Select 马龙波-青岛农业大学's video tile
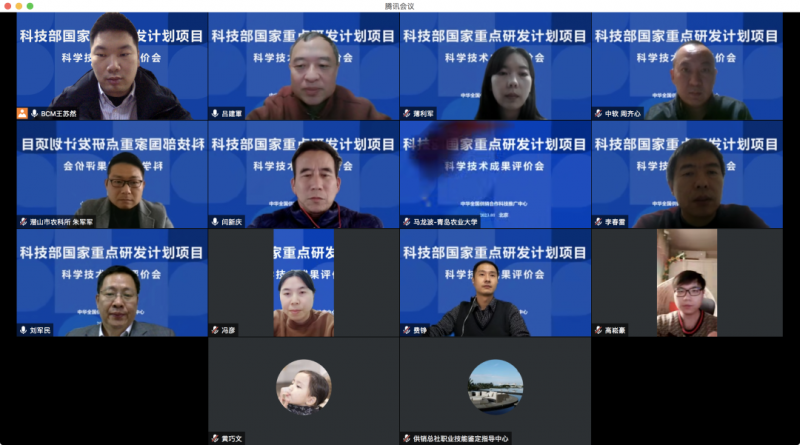 click(x=495, y=175)
